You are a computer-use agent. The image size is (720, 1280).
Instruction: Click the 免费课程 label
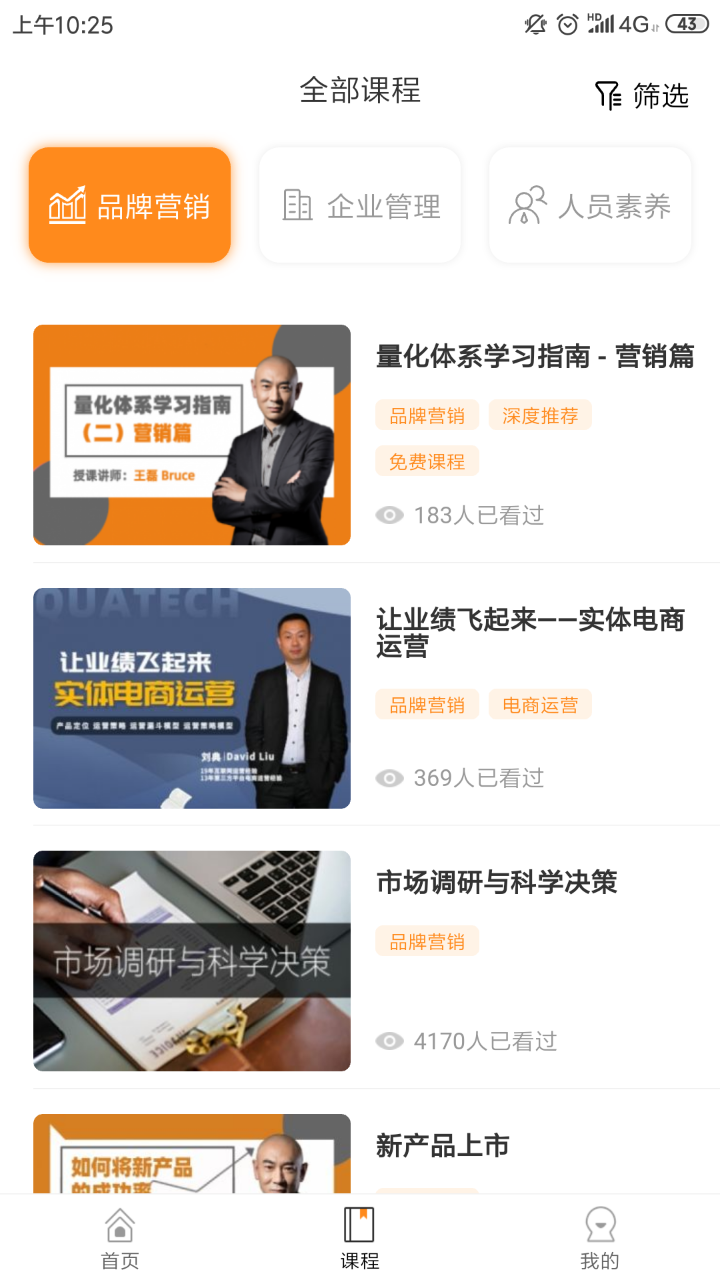tap(427, 460)
